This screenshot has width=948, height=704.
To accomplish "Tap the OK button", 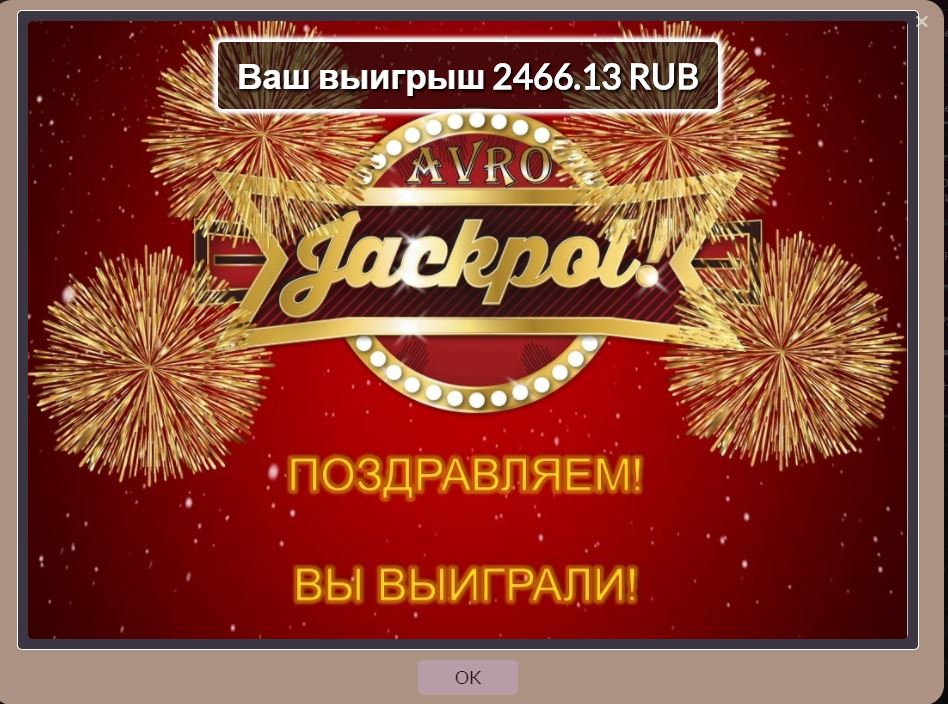I will 467,677.
